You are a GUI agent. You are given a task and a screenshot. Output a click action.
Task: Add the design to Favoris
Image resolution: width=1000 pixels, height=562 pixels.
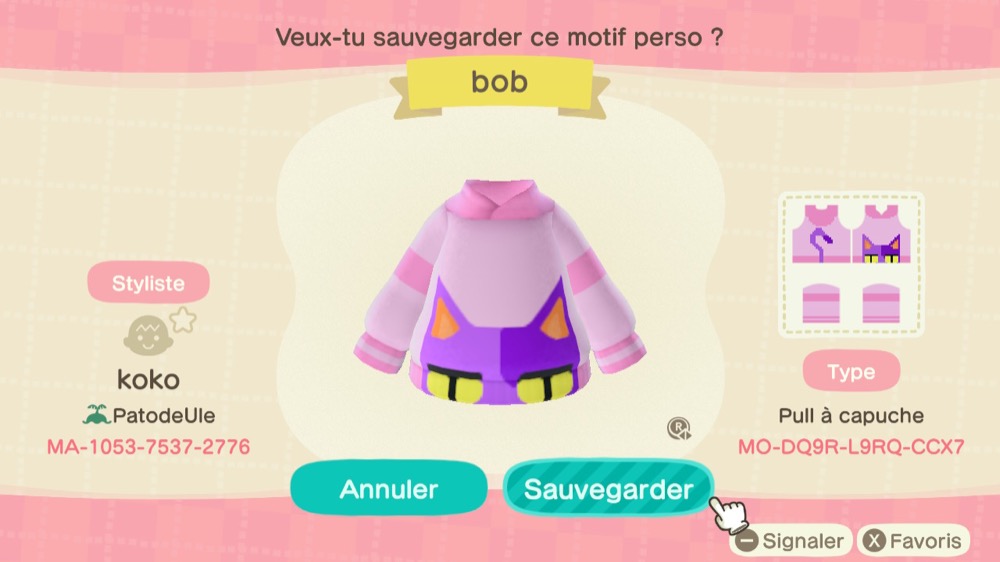pyautogui.click(x=915, y=541)
